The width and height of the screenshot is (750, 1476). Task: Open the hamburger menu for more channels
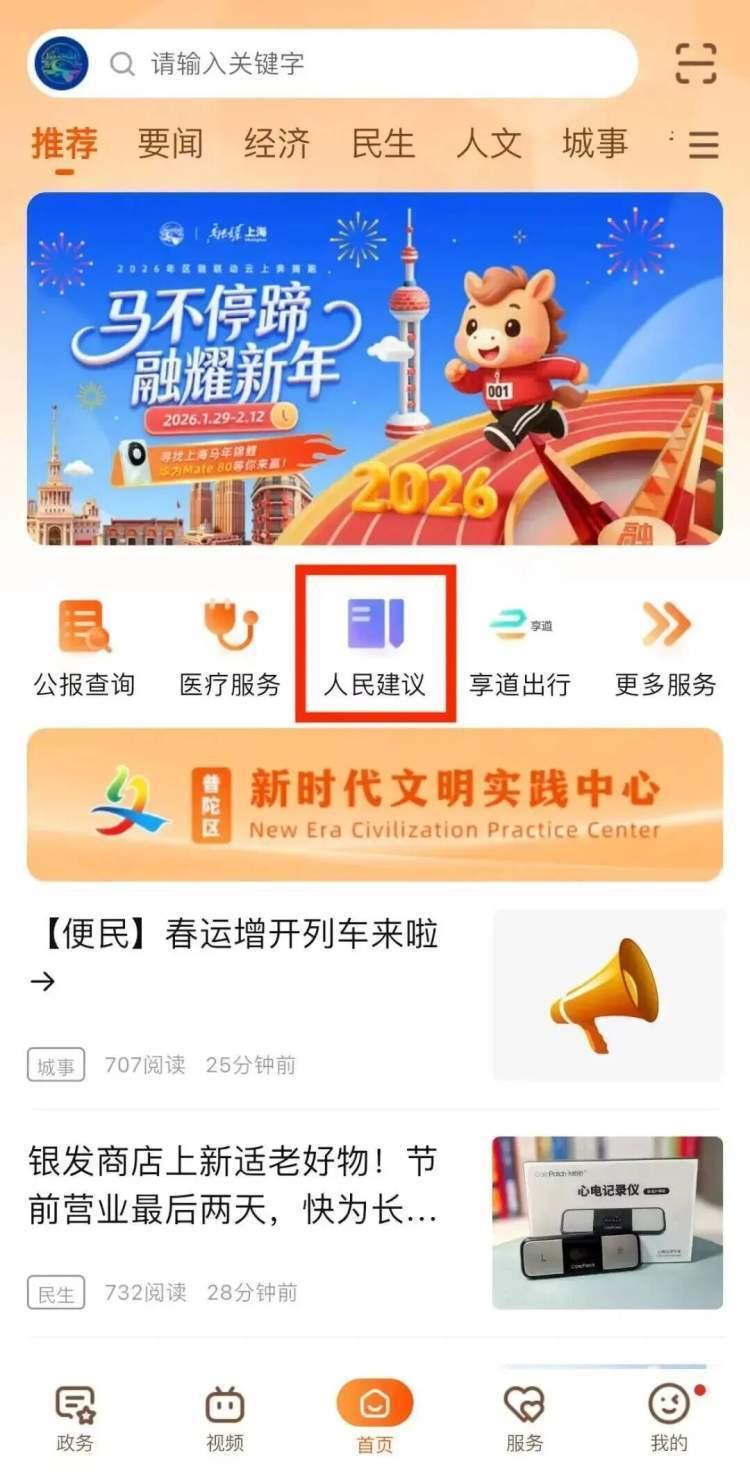click(x=705, y=145)
